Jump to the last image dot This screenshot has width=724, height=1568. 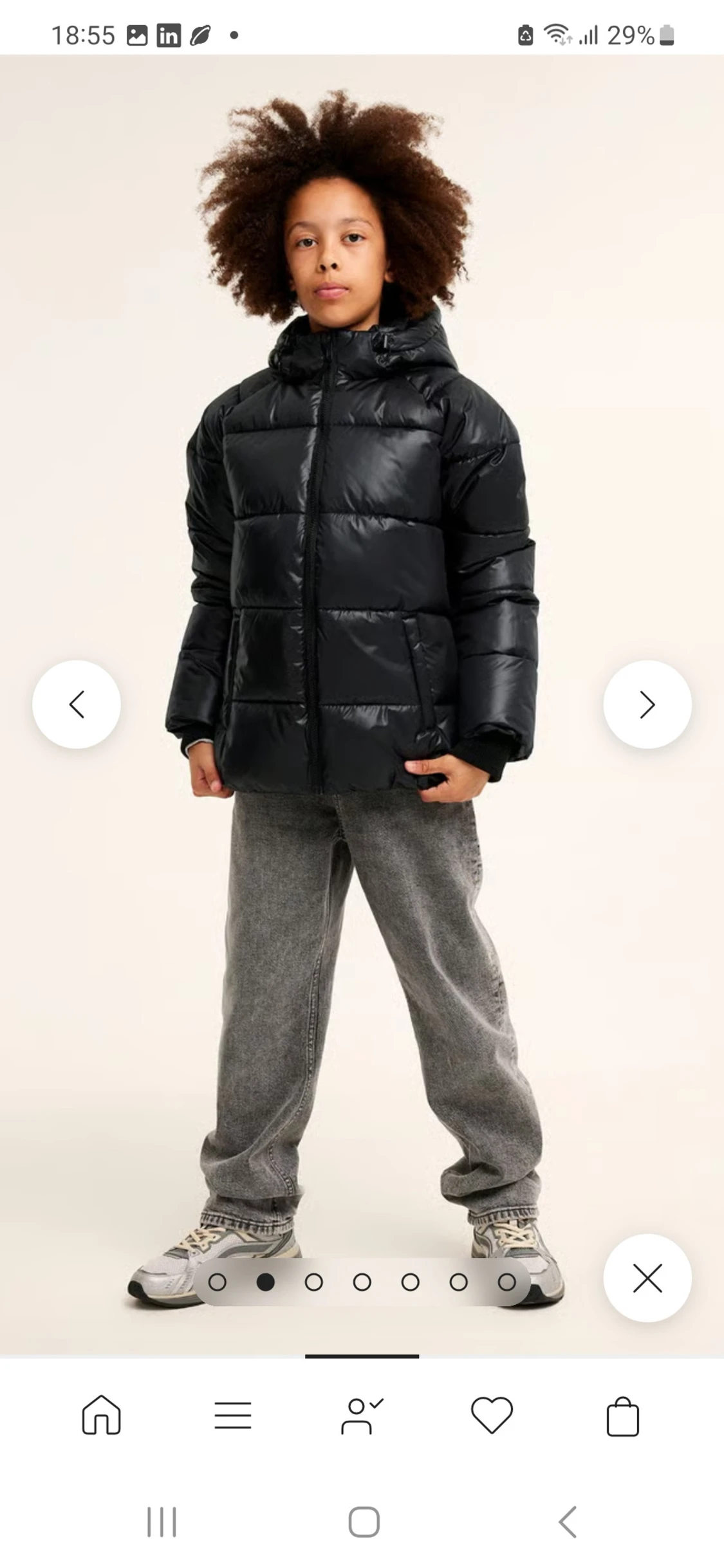click(x=506, y=1282)
